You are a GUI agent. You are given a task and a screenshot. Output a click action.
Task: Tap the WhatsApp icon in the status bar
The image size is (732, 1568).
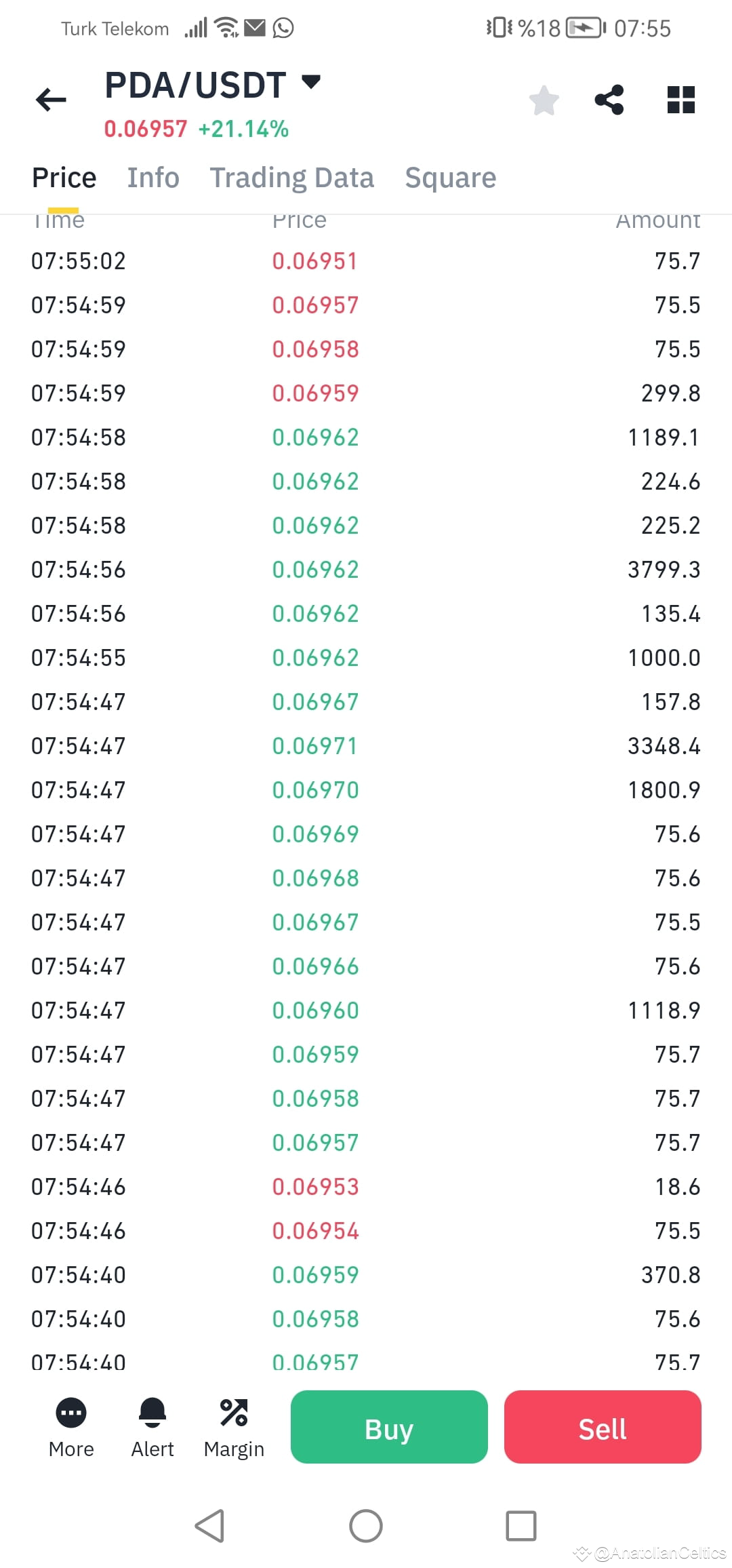(283, 28)
